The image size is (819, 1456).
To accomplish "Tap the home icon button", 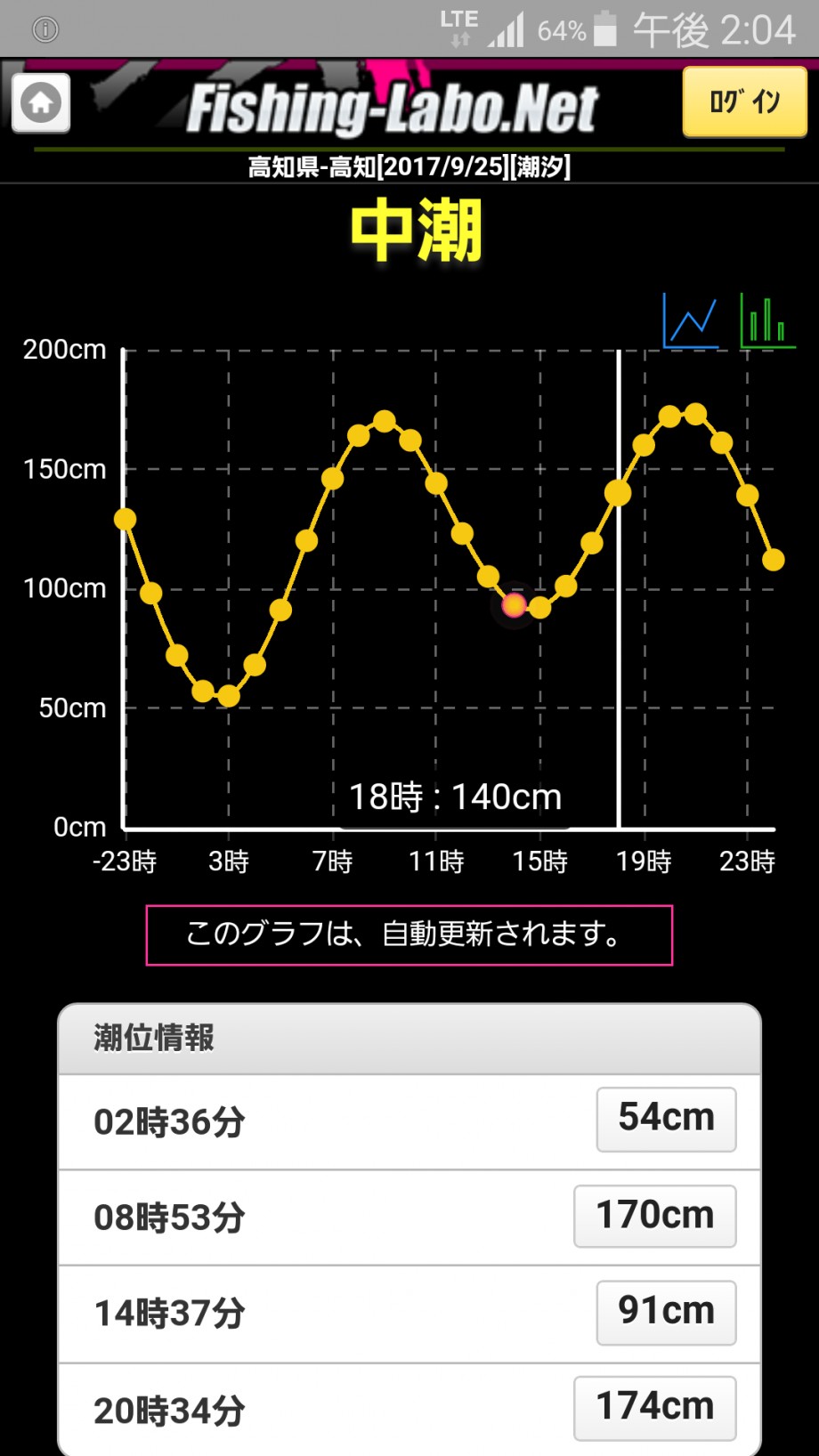I will click(x=41, y=103).
